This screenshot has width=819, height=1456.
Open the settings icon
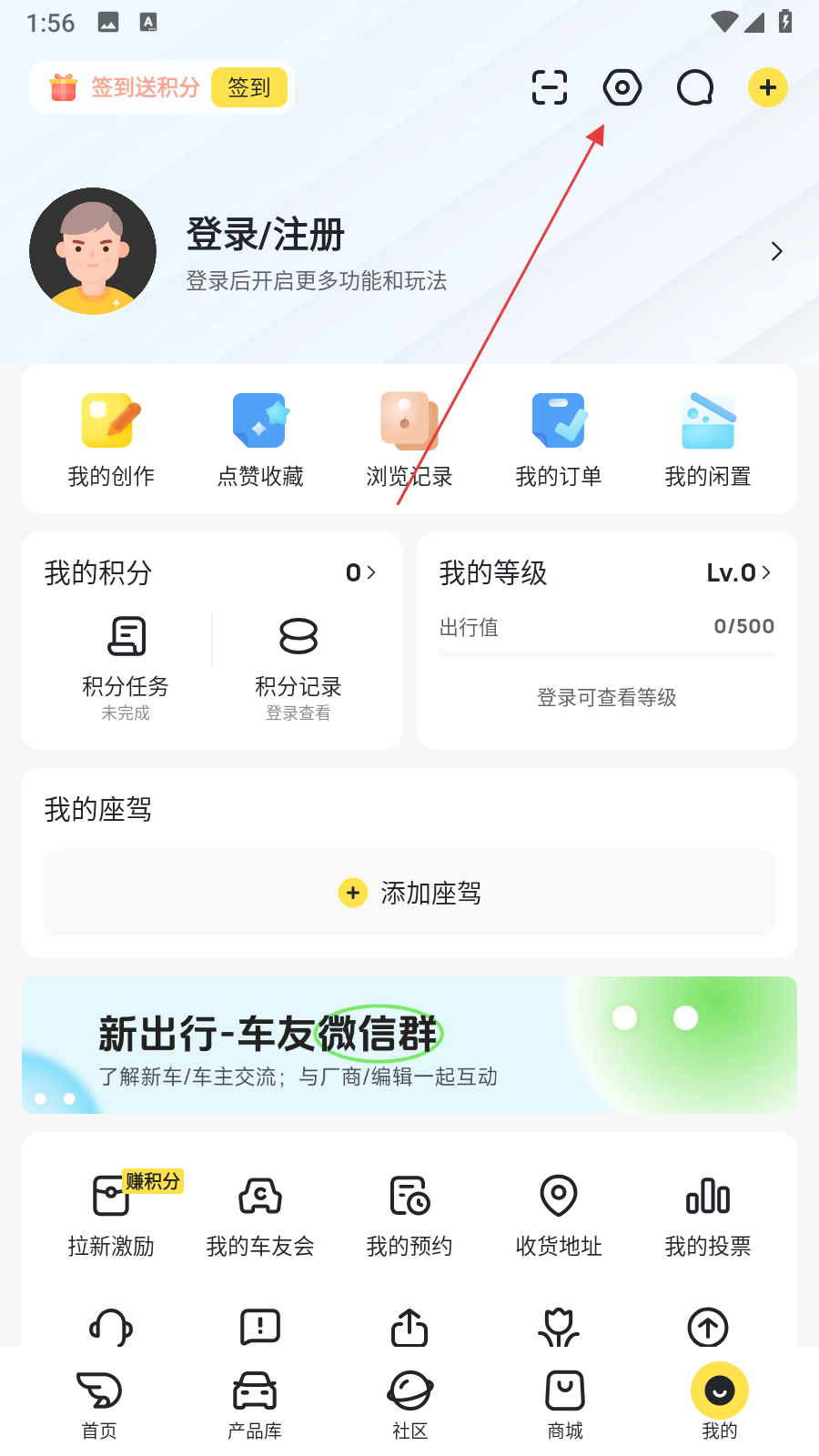point(622,87)
